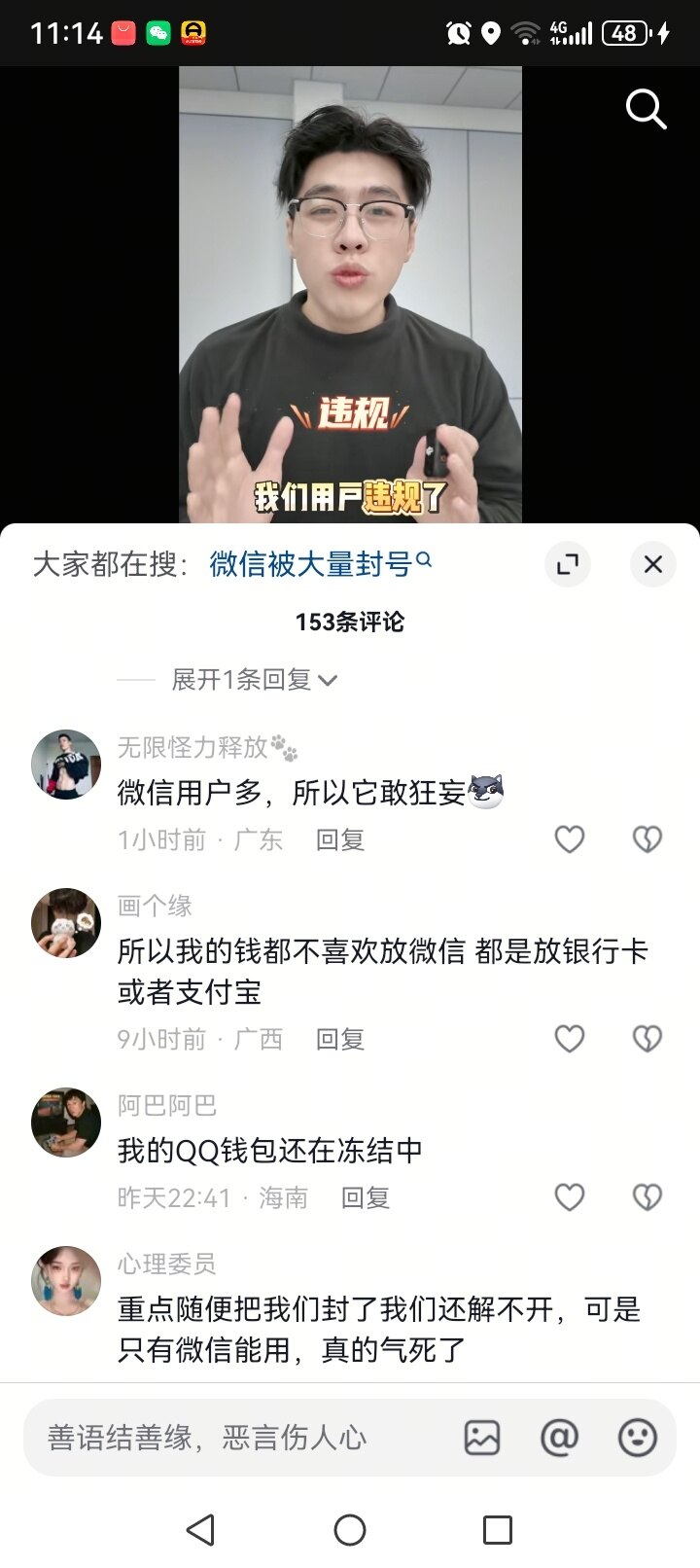Reply to 阿巴阿巴's comment
700x1568 pixels.
click(x=366, y=1198)
